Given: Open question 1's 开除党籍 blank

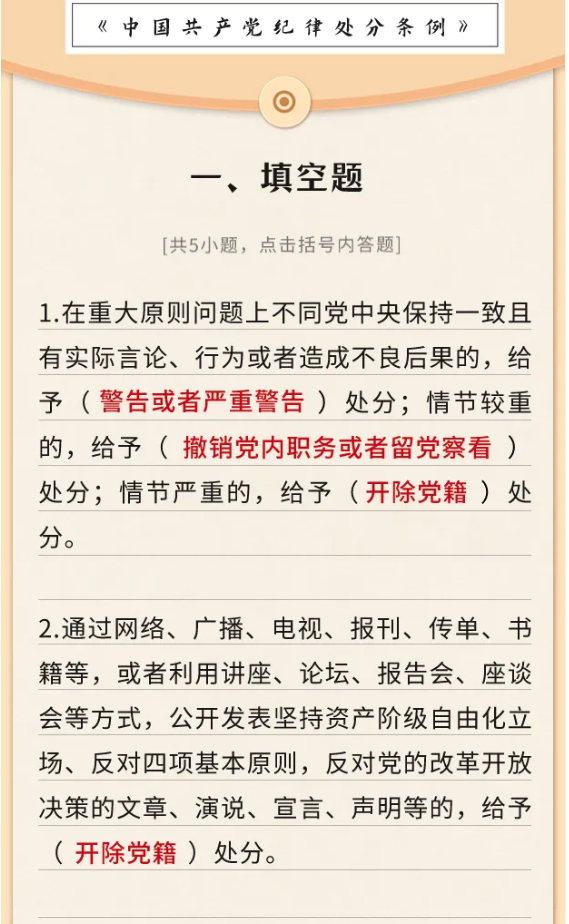Looking at the screenshot, I should coord(416,493).
